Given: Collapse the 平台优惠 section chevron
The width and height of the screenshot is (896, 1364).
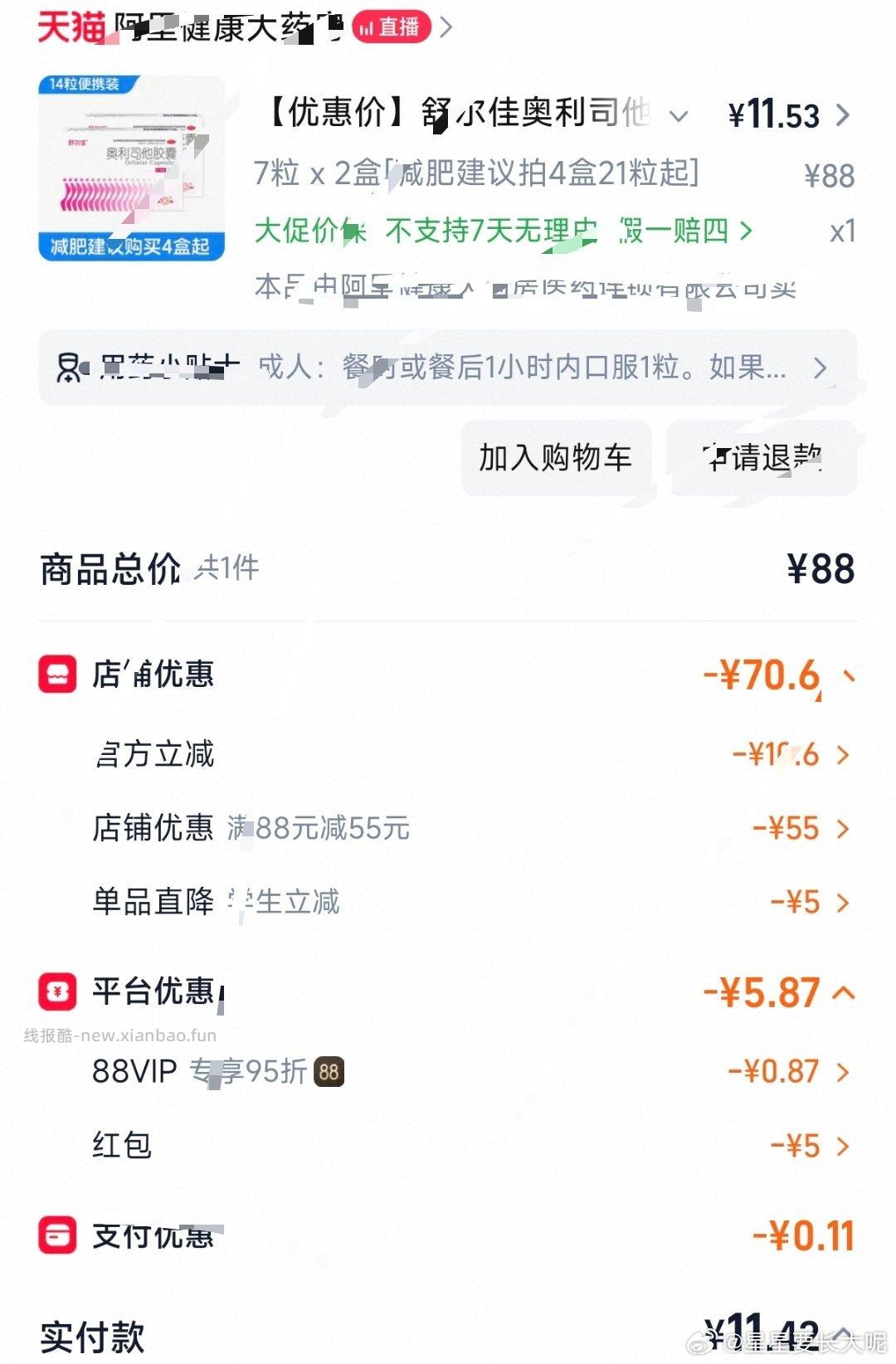Looking at the screenshot, I should point(845,993).
